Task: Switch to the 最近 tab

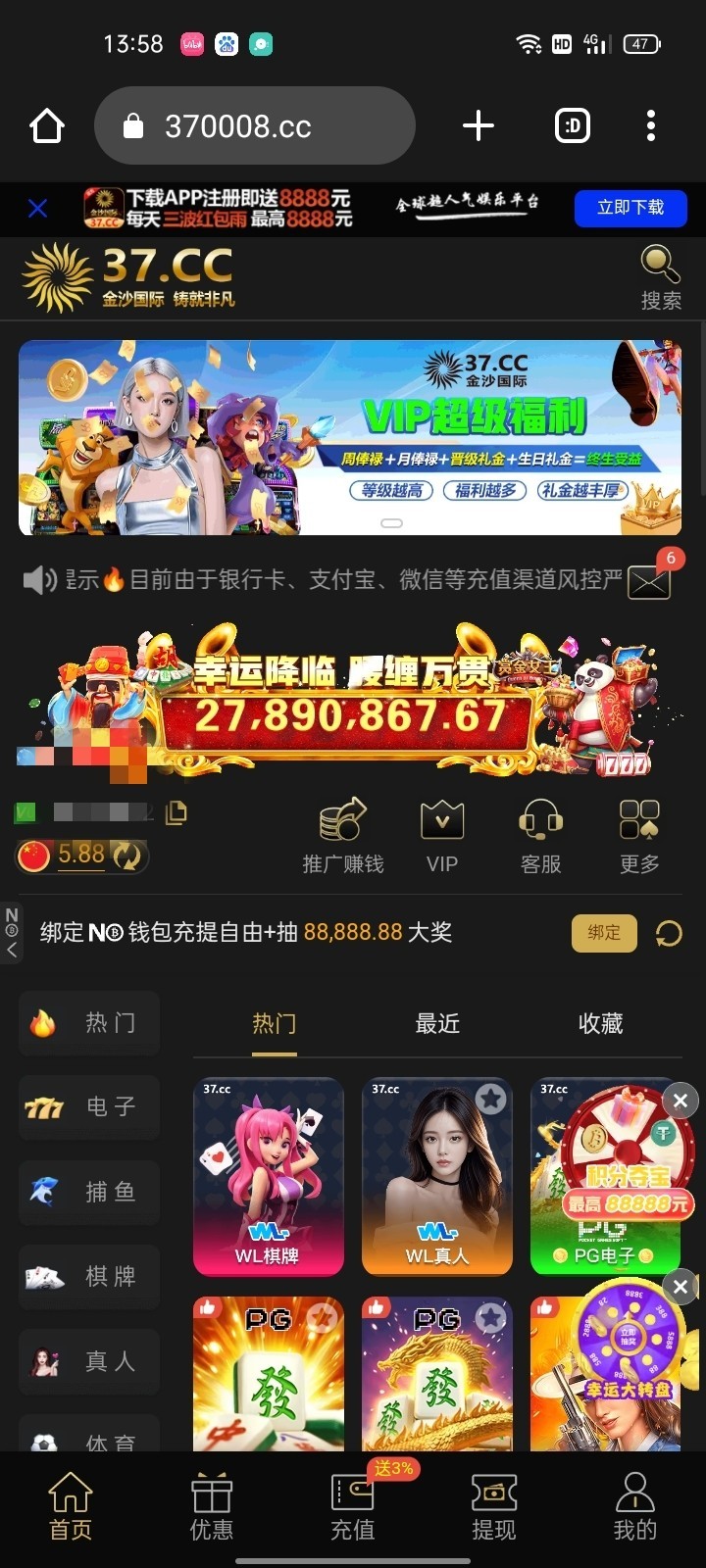Action: coord(437,1024)
